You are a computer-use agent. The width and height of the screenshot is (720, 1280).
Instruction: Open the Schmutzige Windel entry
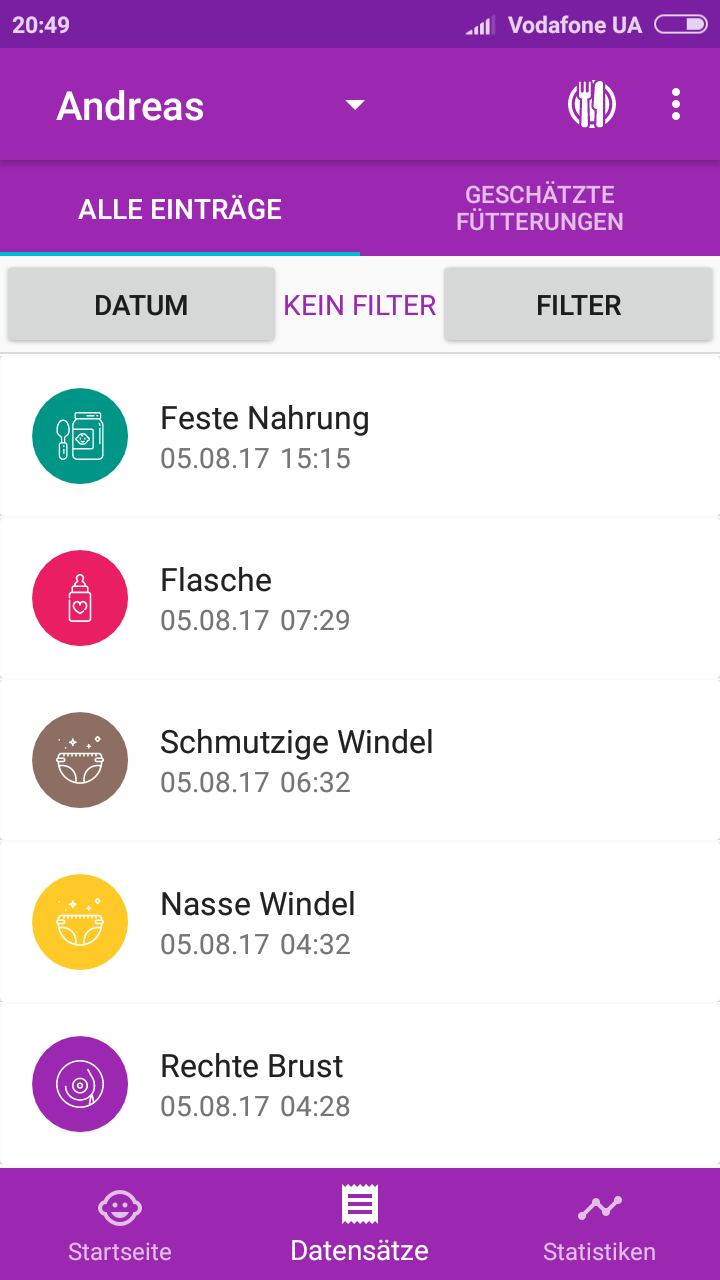[x=360, y=760]
